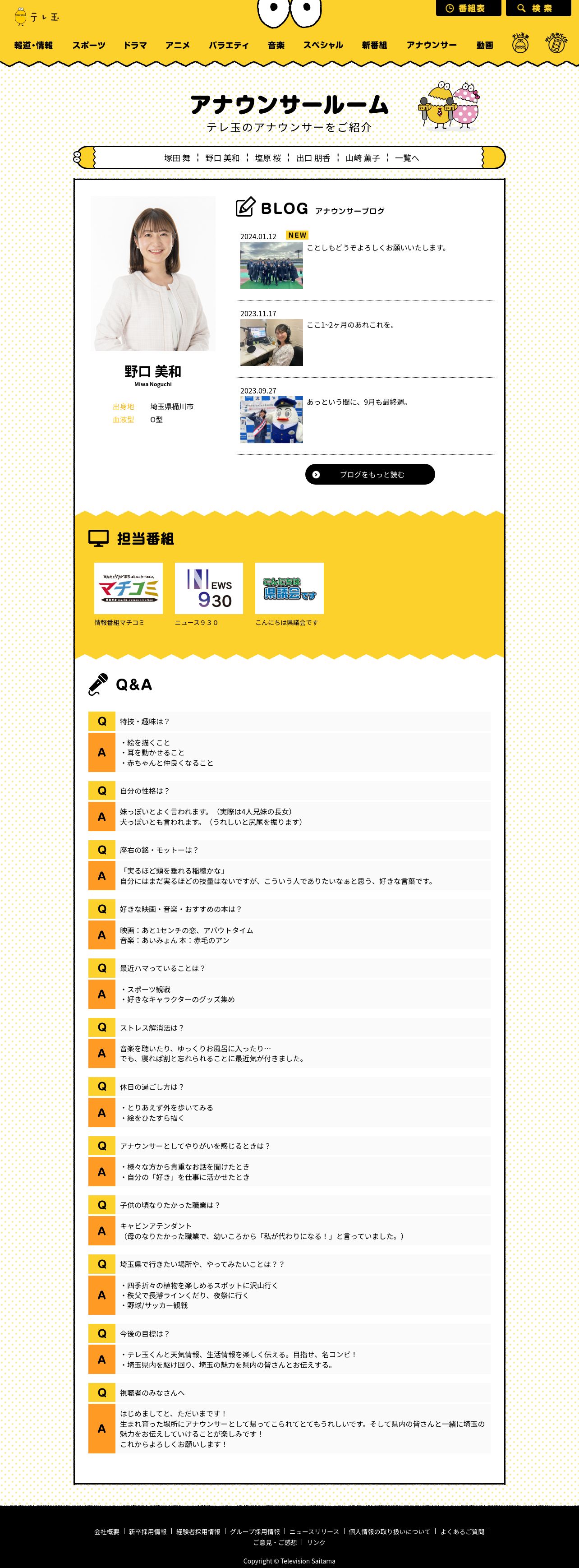Open the 一覧へ announcer list
Viewport: 579px width, 1568px height.
point(407,158)
